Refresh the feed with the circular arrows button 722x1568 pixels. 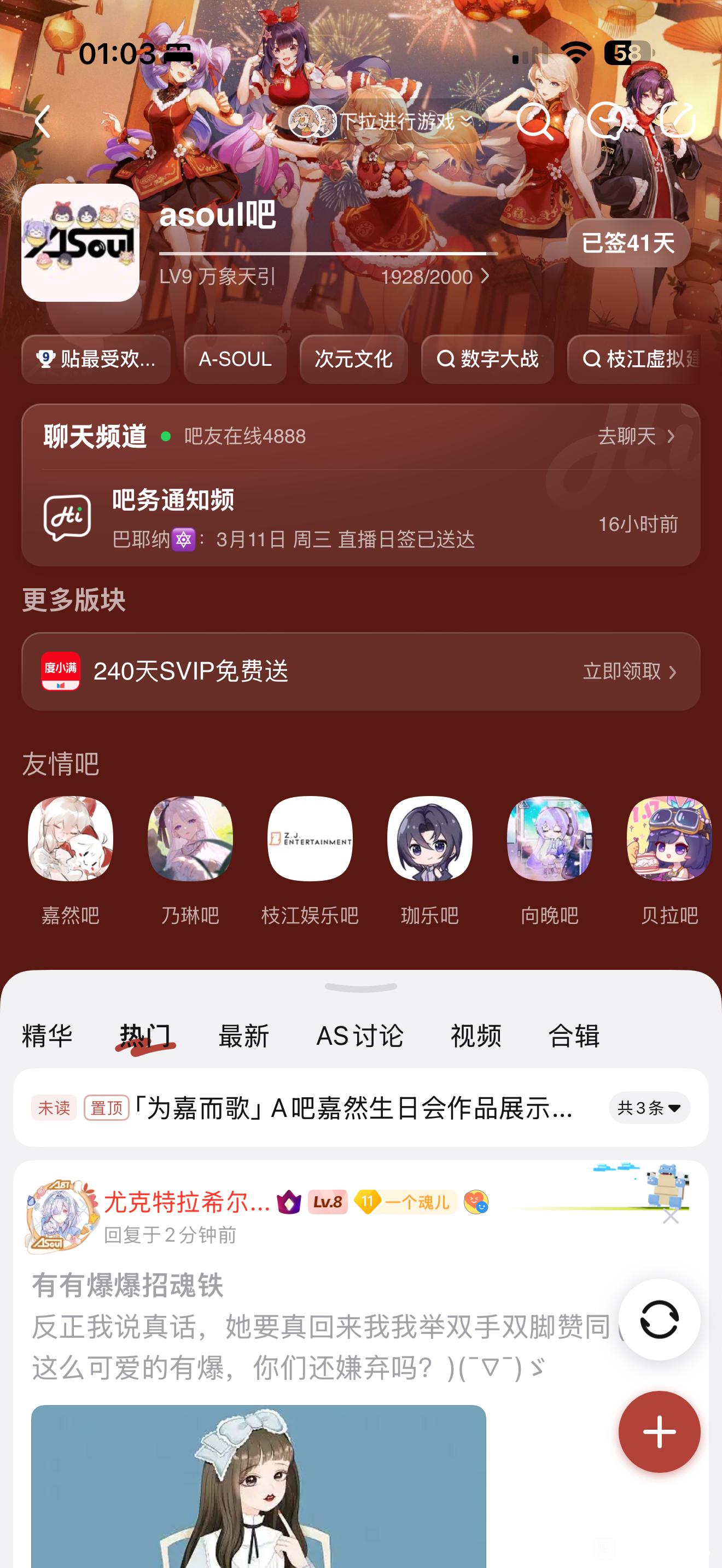coord(659,1319)
